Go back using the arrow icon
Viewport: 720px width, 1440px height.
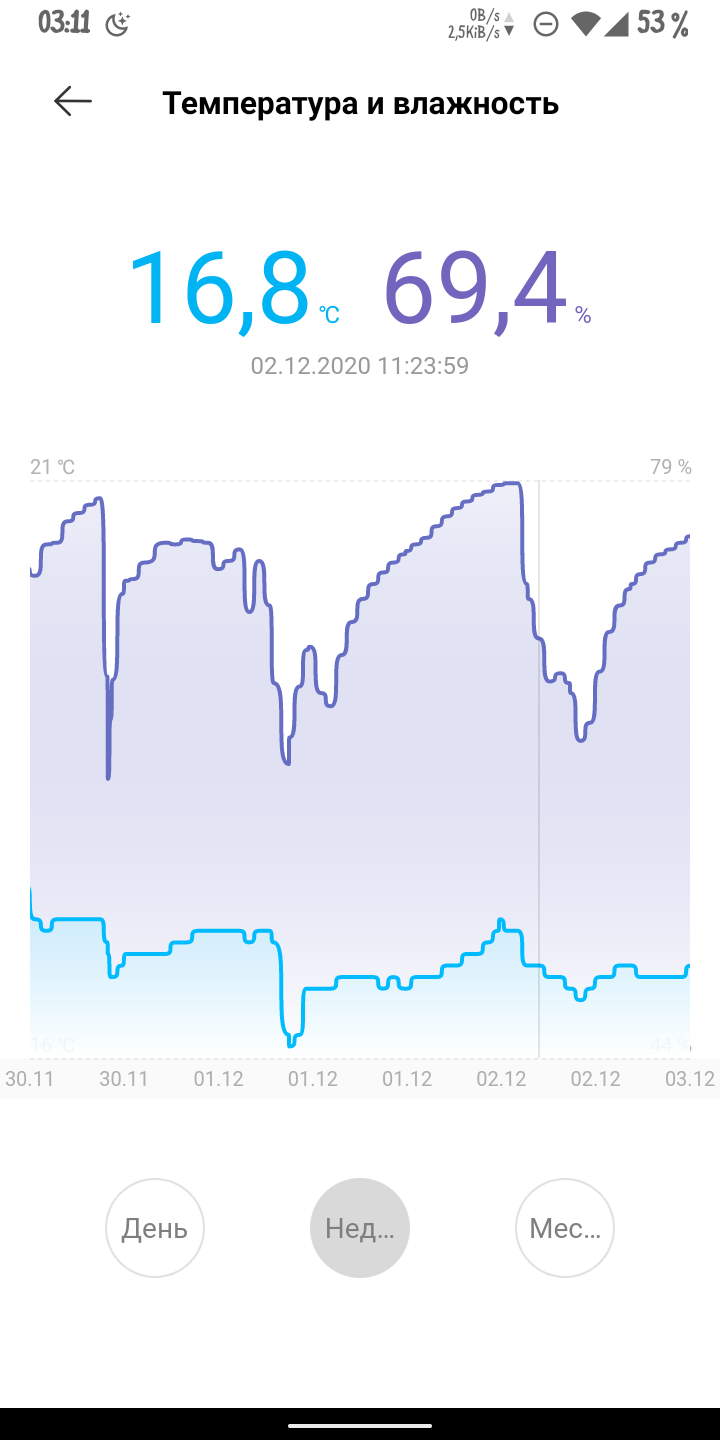click(x=73, y=101)
